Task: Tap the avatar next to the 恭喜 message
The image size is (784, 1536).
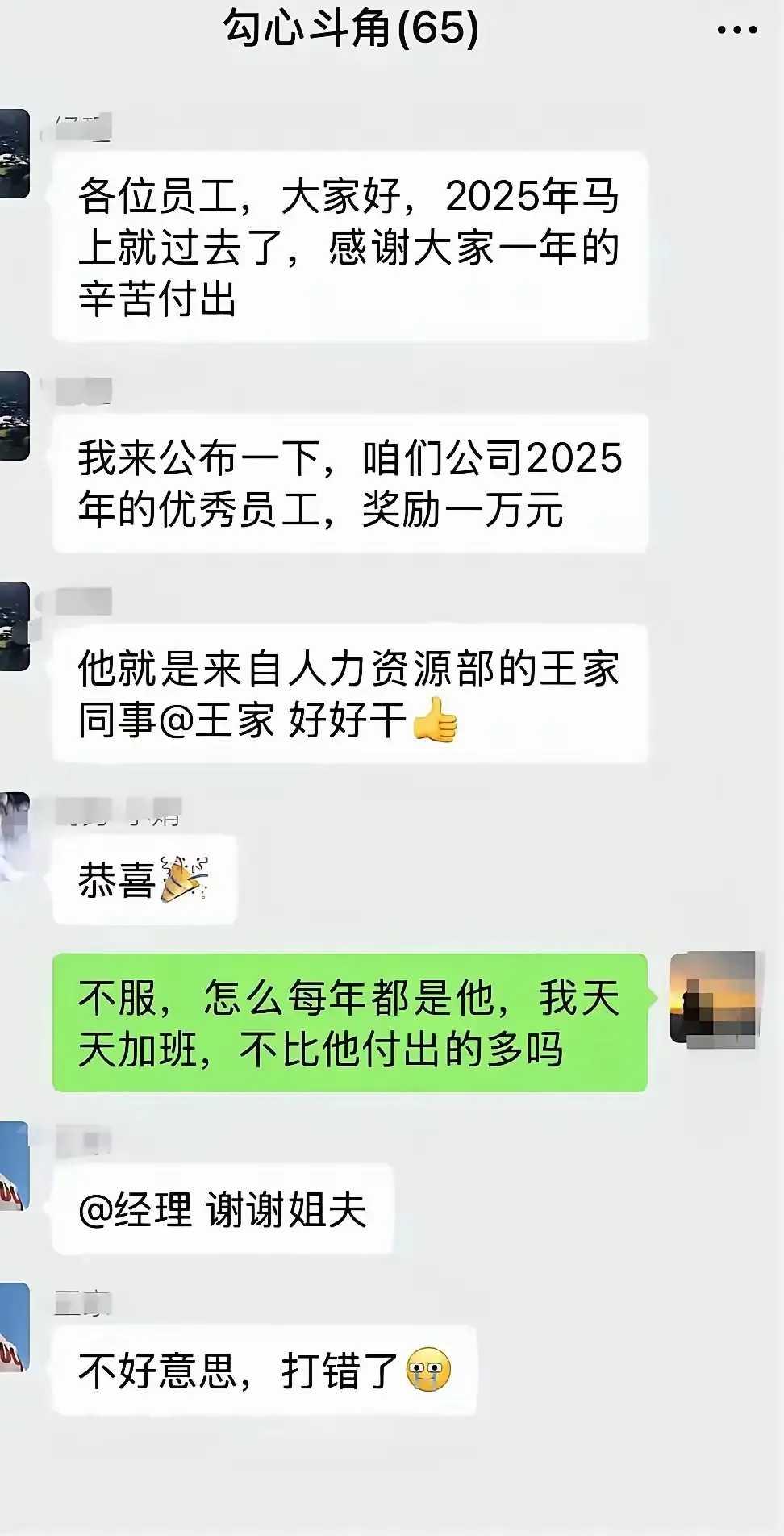Action: click(x=16, y=831)
